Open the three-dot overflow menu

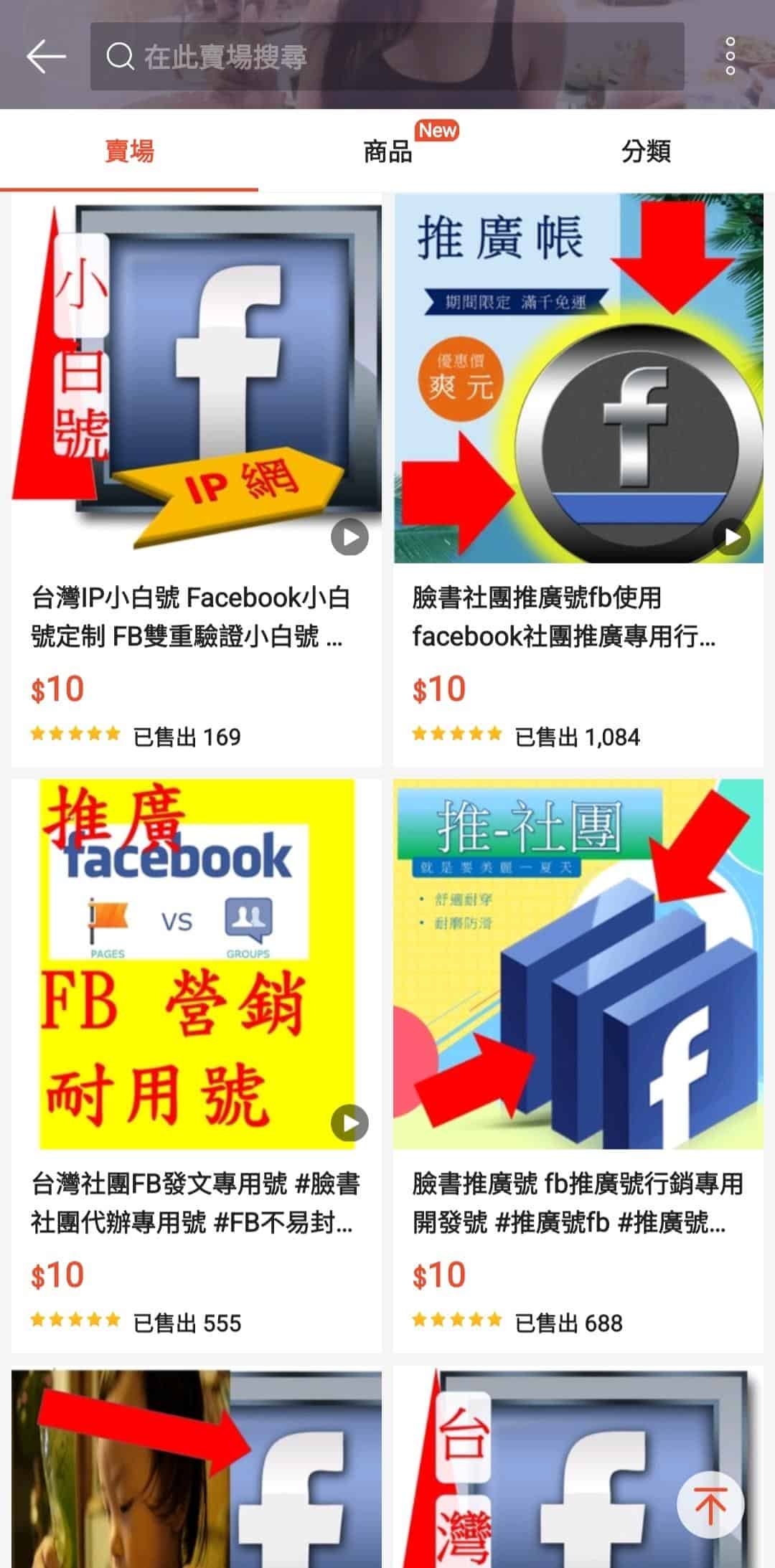pos(730,57)
